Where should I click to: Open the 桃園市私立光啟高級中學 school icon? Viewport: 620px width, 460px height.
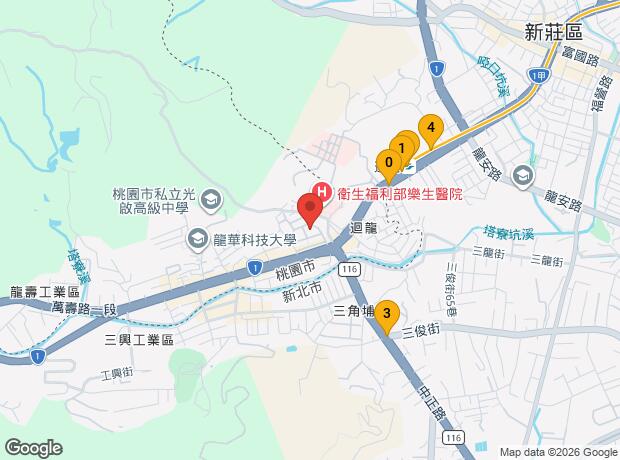(211, 200)
